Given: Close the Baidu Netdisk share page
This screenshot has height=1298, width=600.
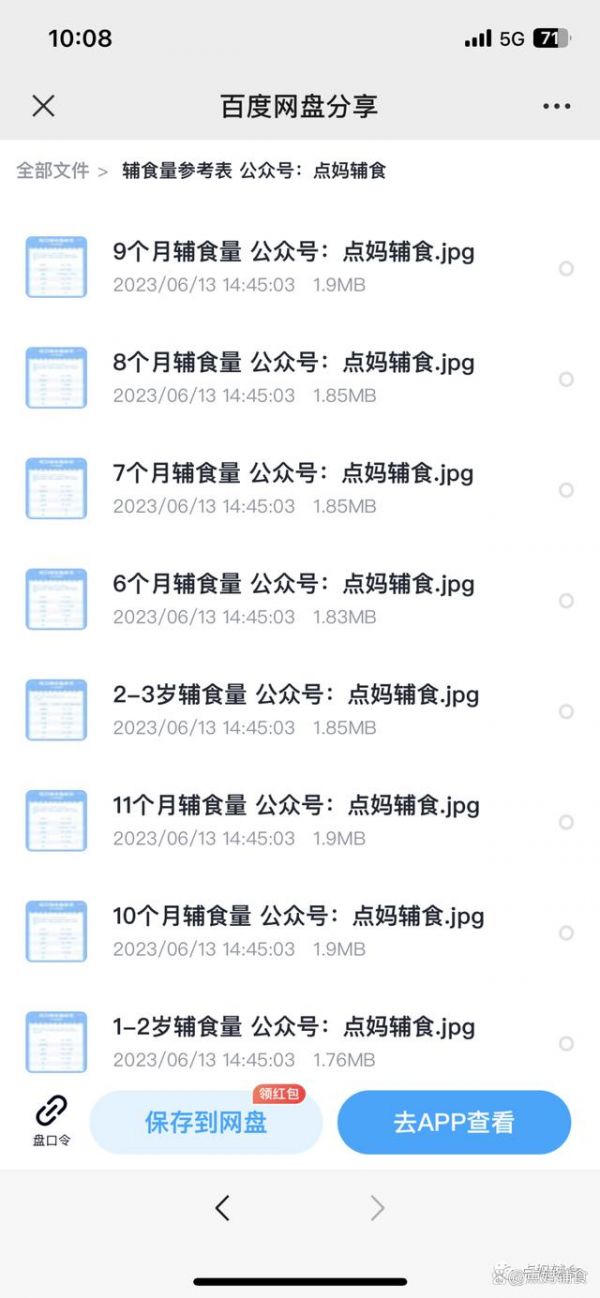Looking at the screenshot, I should click(x=43, y=106).
